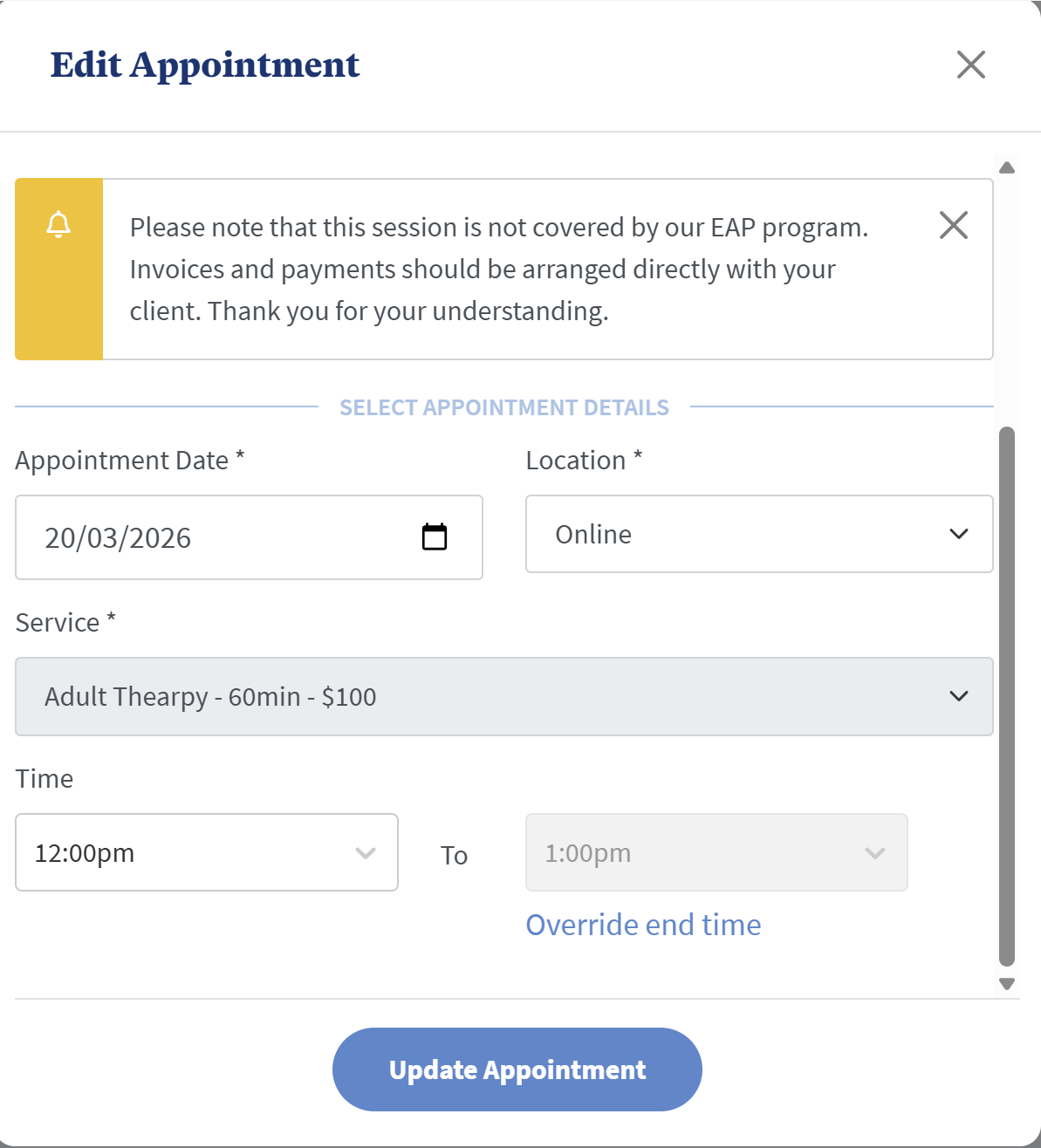Tap Update Appointment button
The height and width of the screenshot is (1148, 1041).
[x=517, y=1069]
